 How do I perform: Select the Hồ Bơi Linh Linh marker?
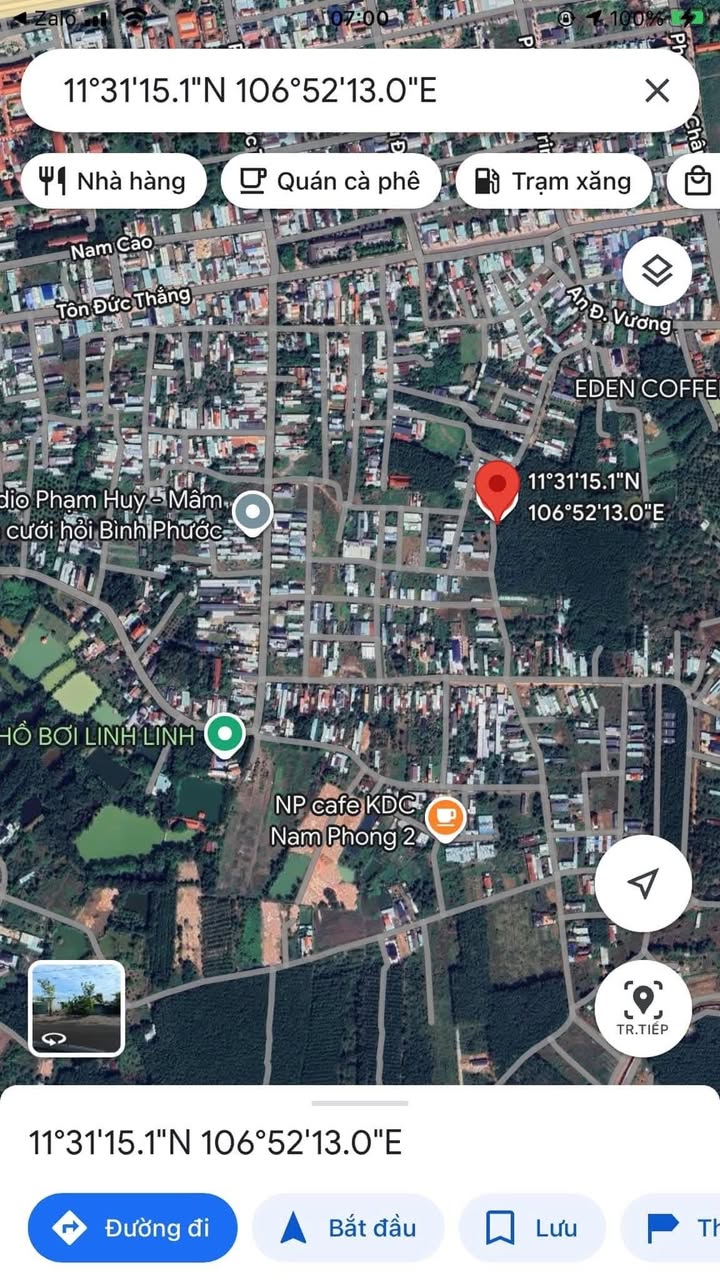point(225,736)
